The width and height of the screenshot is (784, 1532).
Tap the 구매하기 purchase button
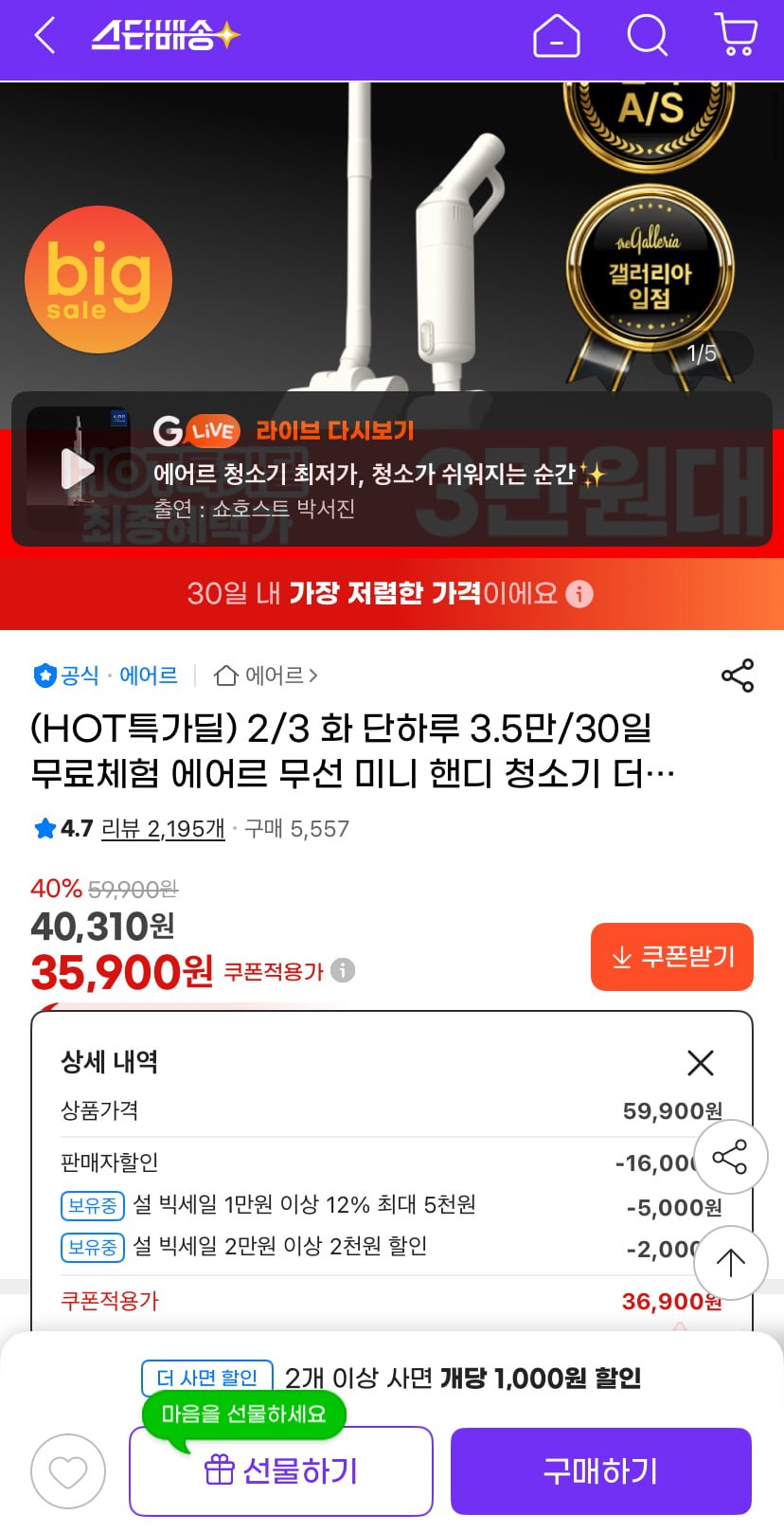point(600,1469)
